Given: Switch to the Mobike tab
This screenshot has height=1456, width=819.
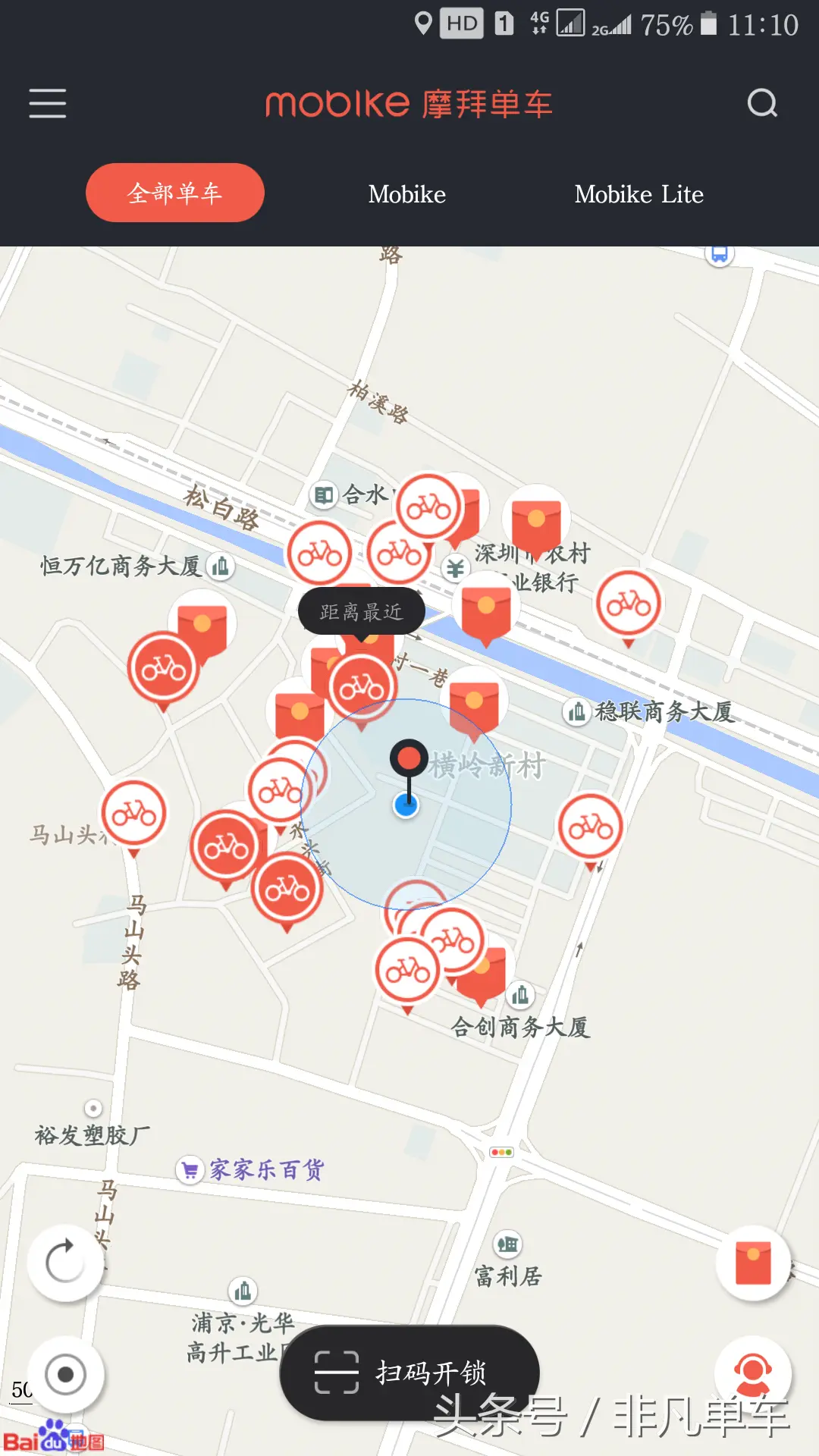Looking at the screenshot, I should pos(407,194).
